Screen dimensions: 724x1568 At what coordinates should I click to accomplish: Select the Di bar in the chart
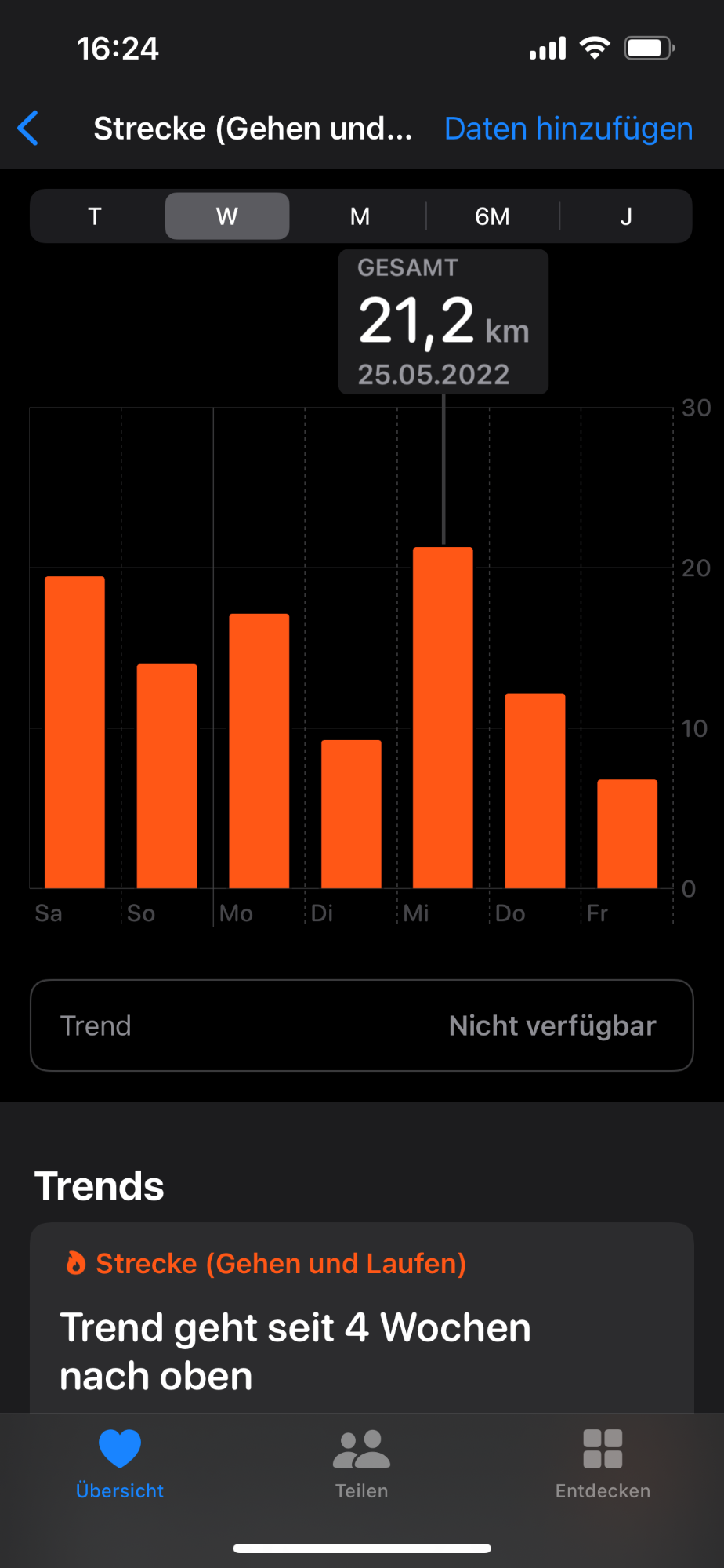(351, 814)
